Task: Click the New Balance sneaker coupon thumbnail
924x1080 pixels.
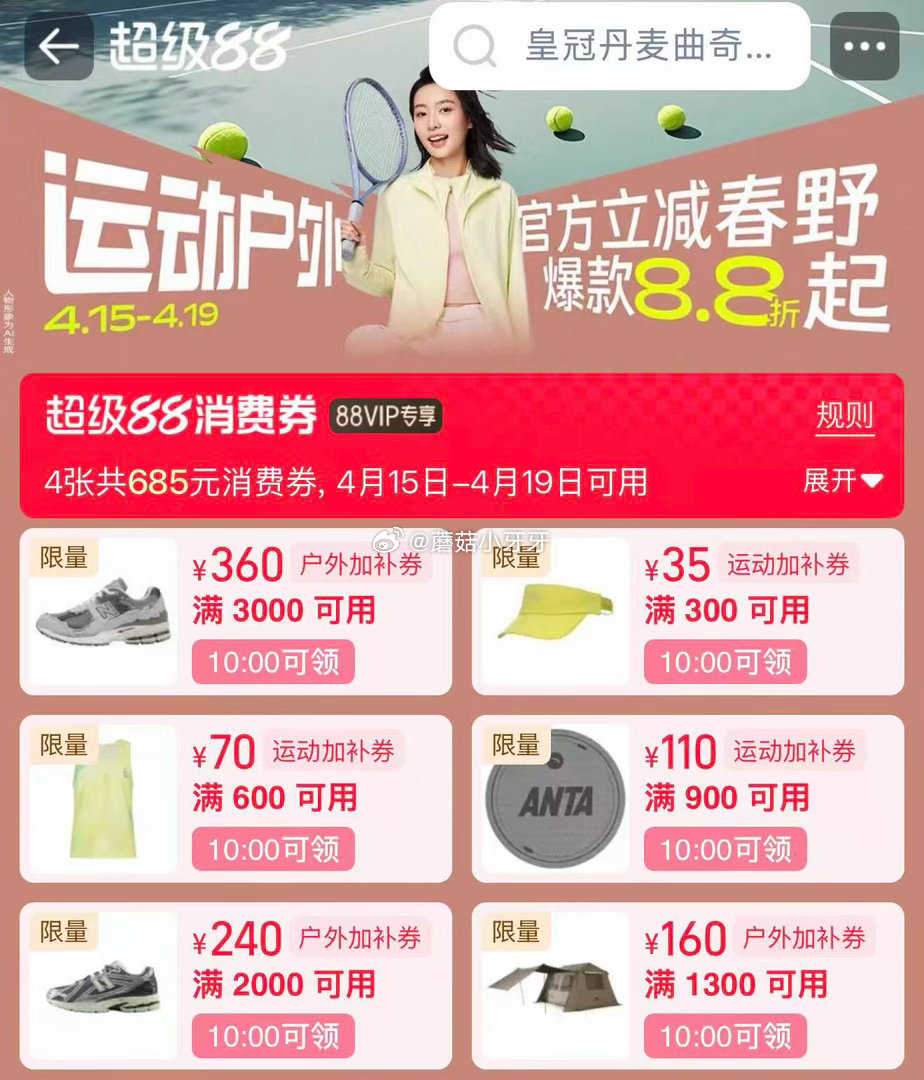Action: (101, 610)
